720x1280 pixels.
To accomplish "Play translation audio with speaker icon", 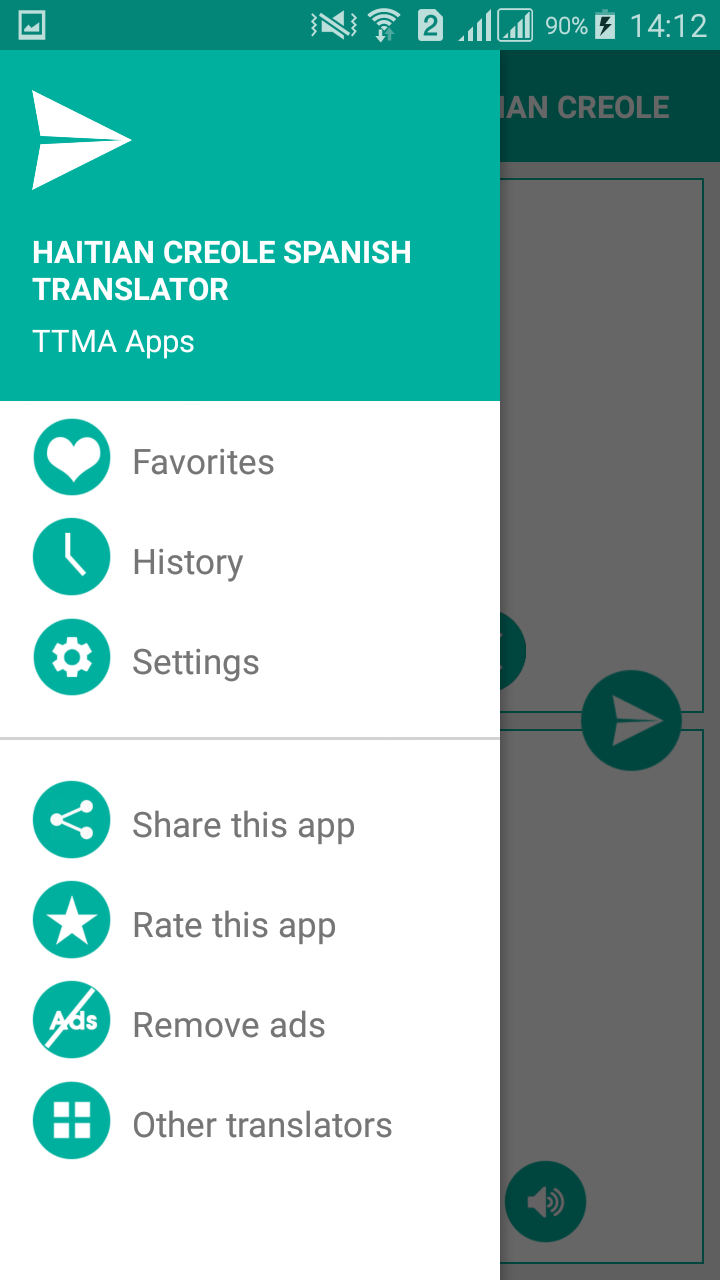I will coord(545,1201).
